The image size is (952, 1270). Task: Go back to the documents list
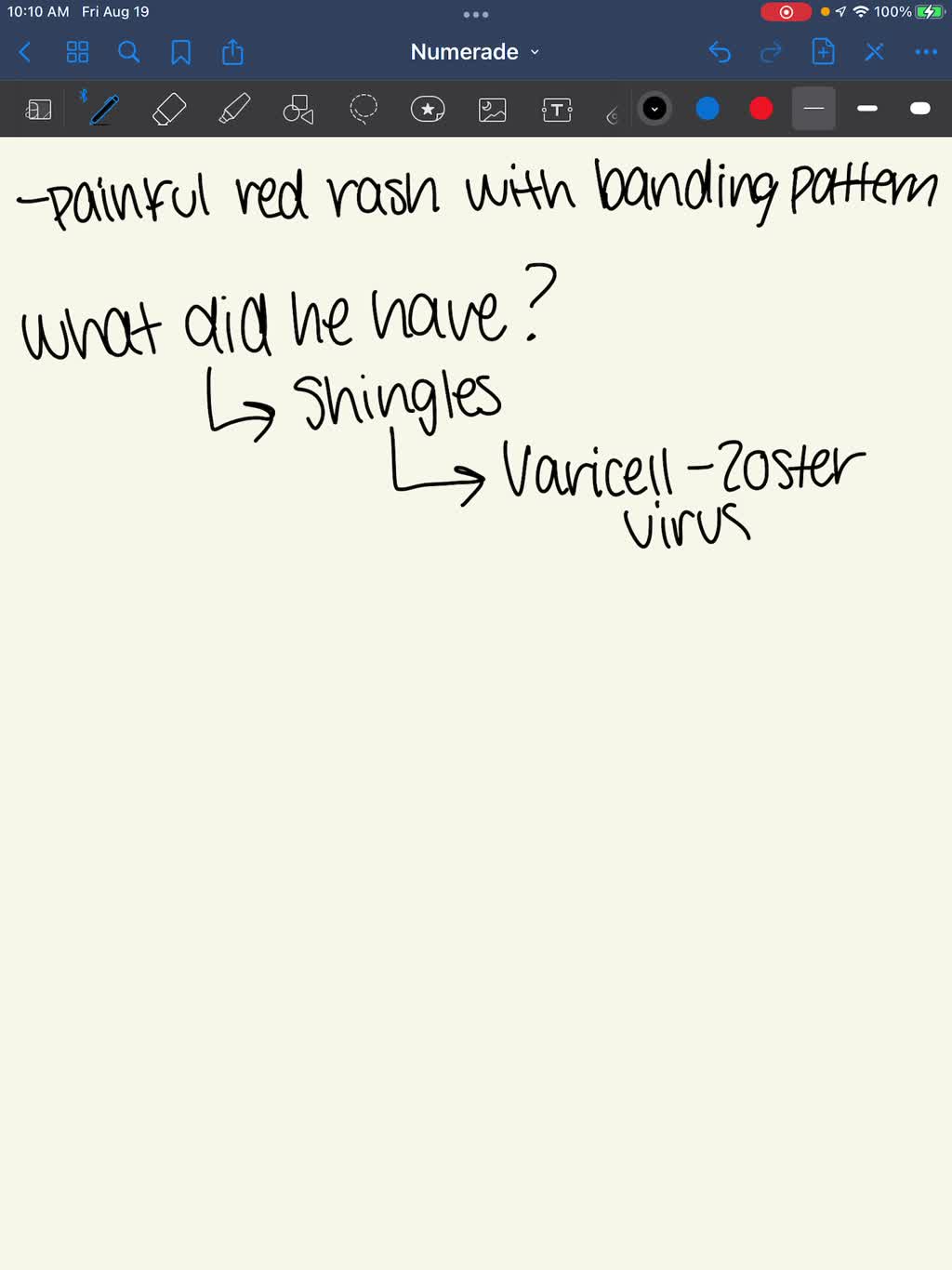pos(25,52)
